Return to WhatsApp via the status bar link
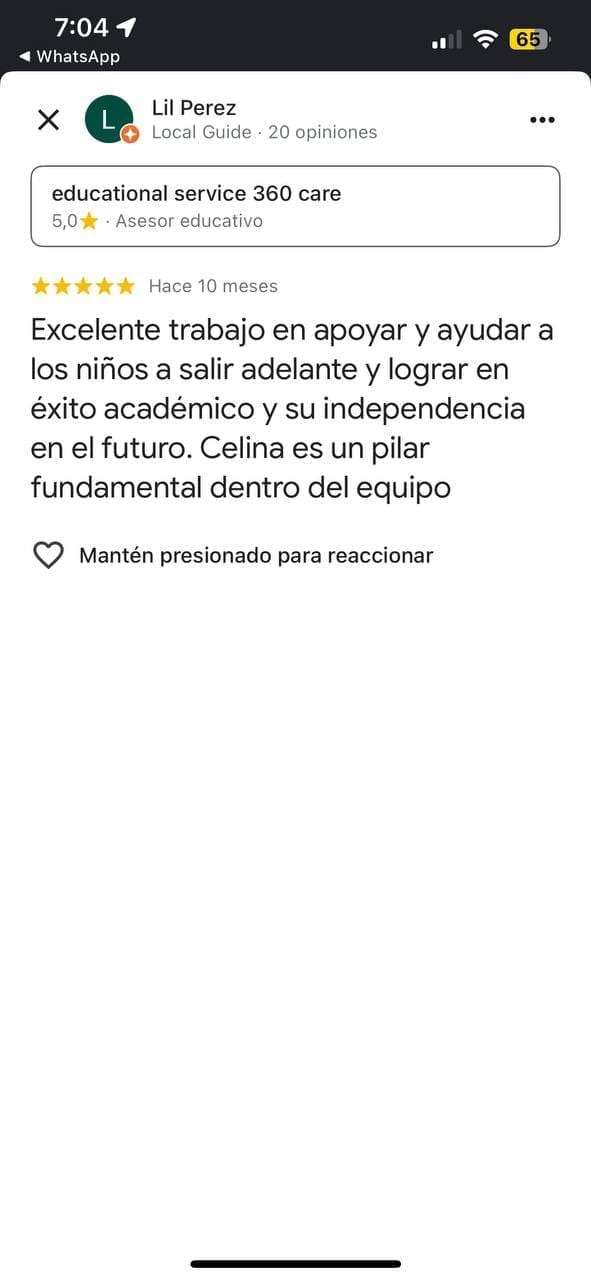The width and height of the screenshot is (591, 1280). point(70,57)
